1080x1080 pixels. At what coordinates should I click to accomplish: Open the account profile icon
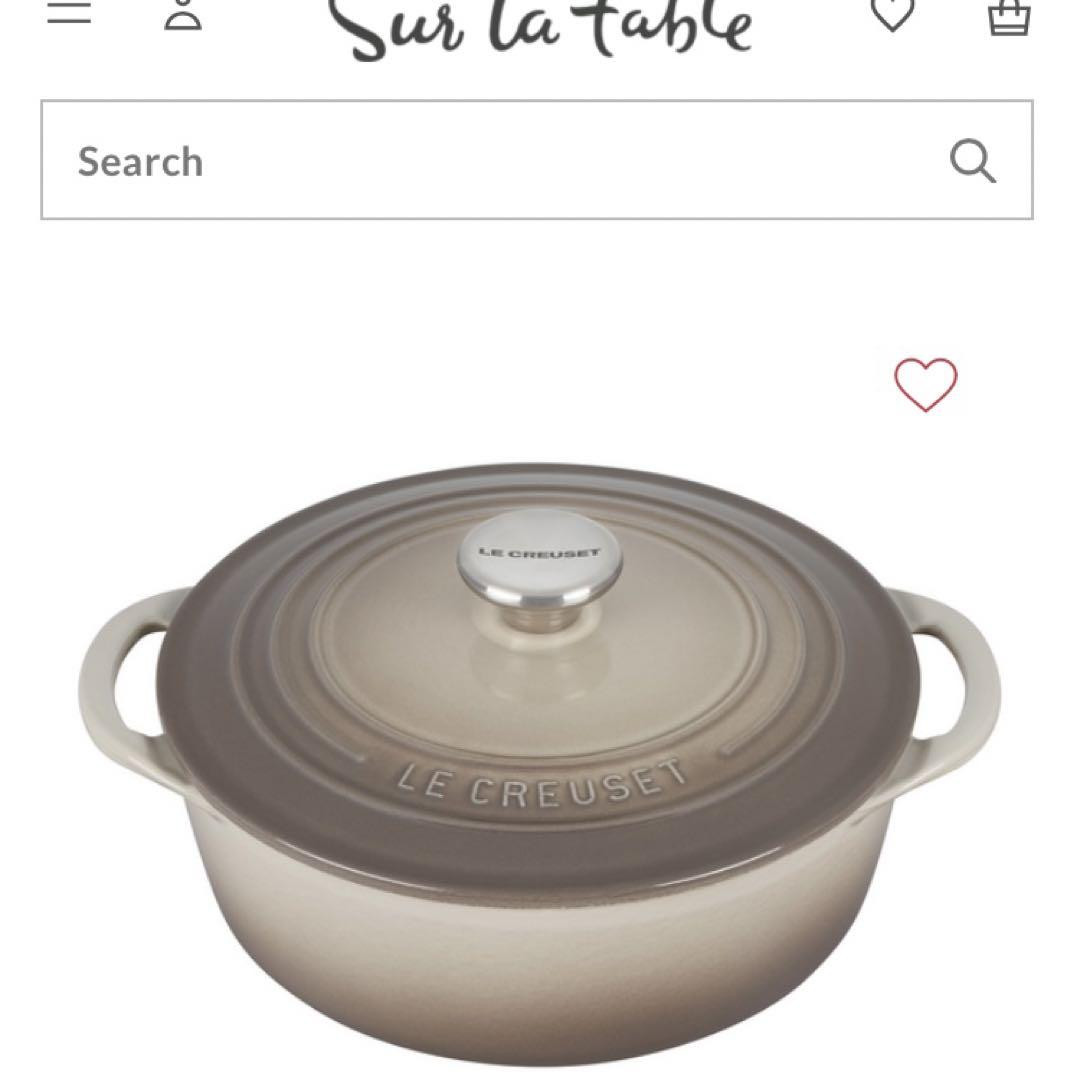tap(183, 14)
